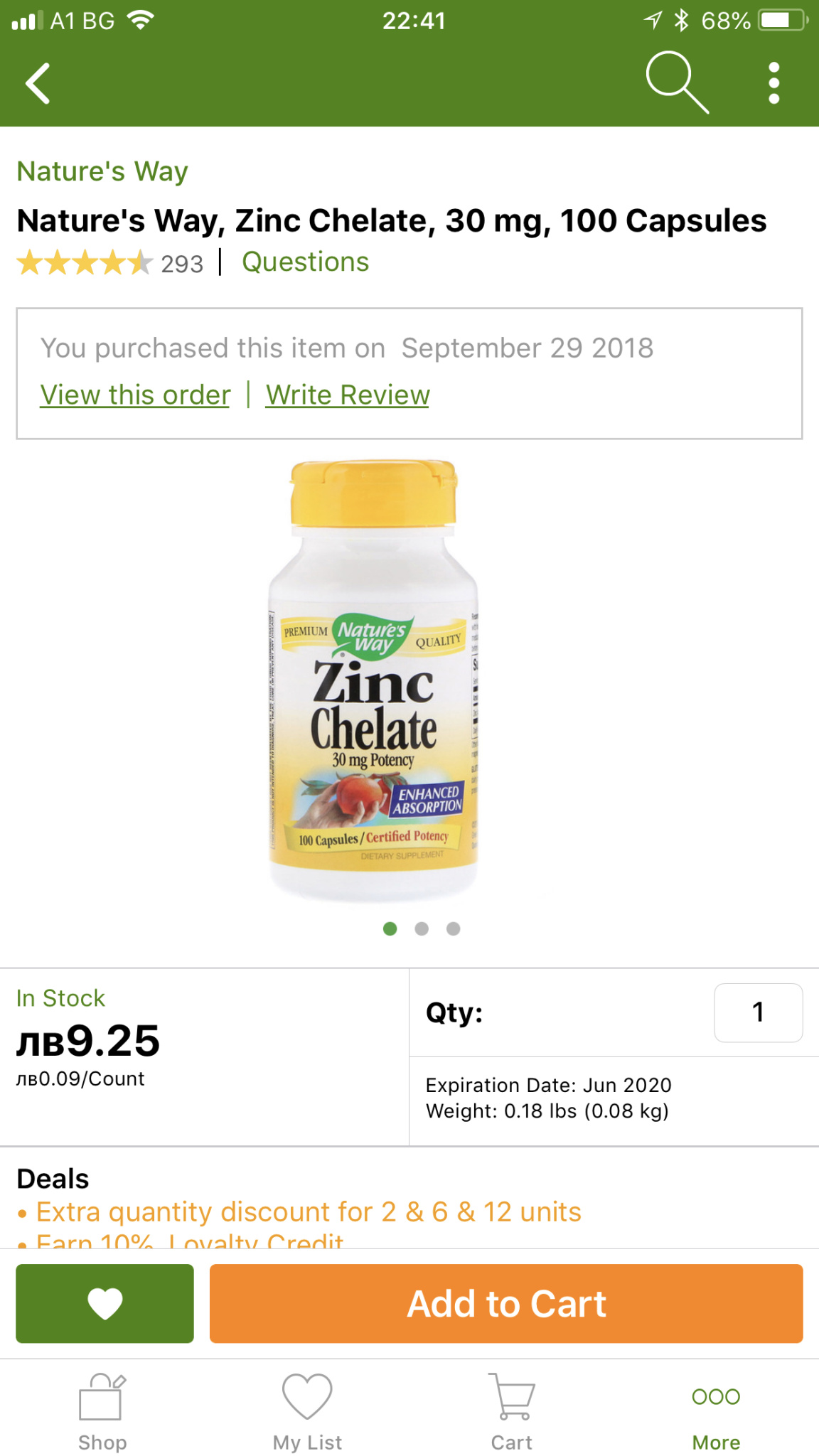Image resolution: width=819 pixels, height=1456 pixels.
Task: Save item with the heart button
Action: tap(105, 1303)
